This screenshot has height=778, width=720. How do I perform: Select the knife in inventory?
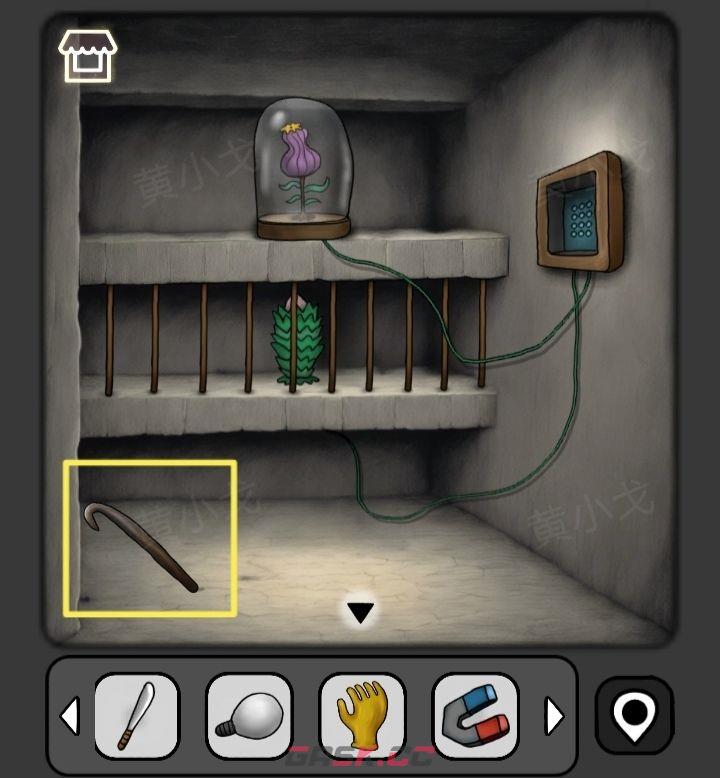137,715
